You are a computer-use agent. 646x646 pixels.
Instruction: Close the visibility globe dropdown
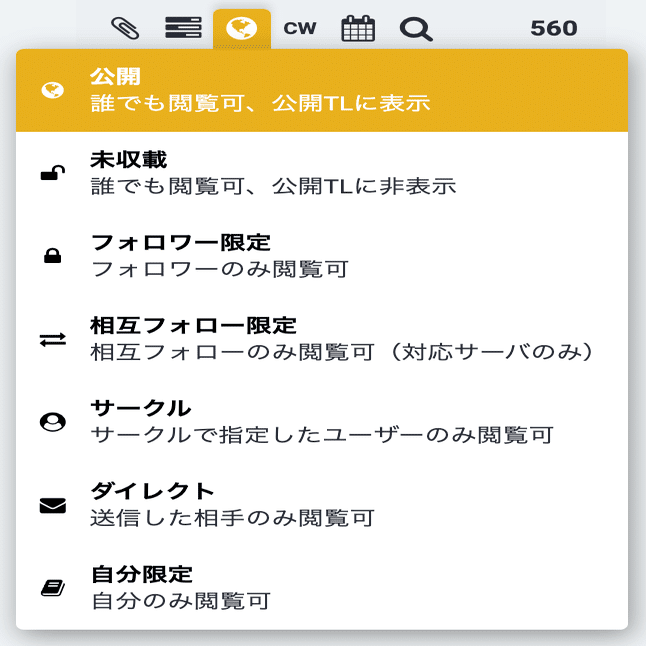click(x=241, y=28)
